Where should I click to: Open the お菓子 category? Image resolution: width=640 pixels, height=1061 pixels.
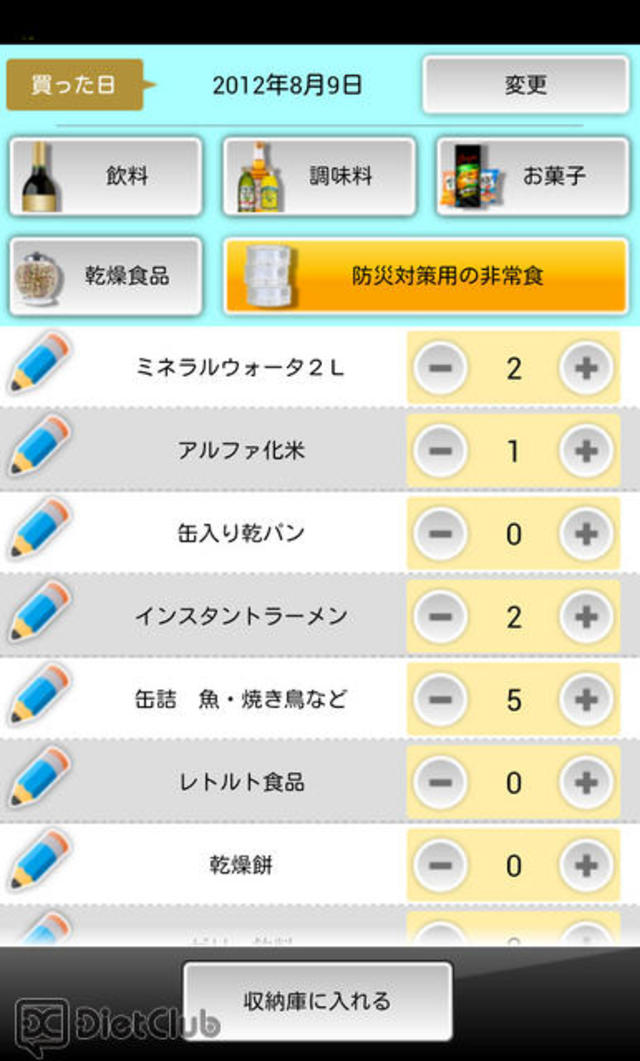[x=532, y=176]
